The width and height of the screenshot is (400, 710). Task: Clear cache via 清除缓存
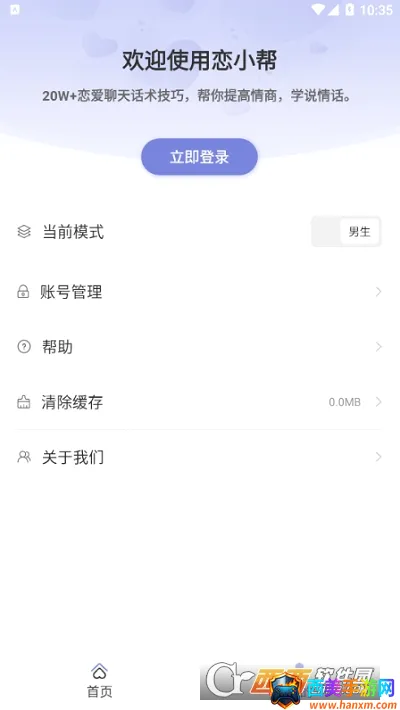(x=199, y=402)
